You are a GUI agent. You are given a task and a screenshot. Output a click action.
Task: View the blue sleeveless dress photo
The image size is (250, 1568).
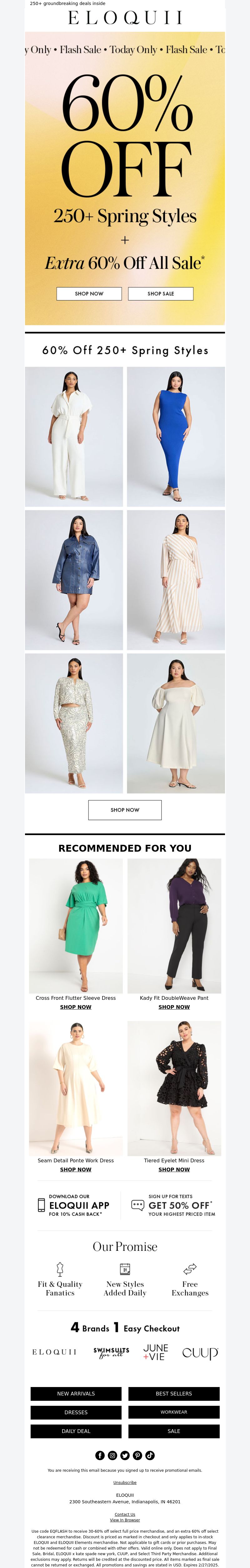click(x=176, y=436)
